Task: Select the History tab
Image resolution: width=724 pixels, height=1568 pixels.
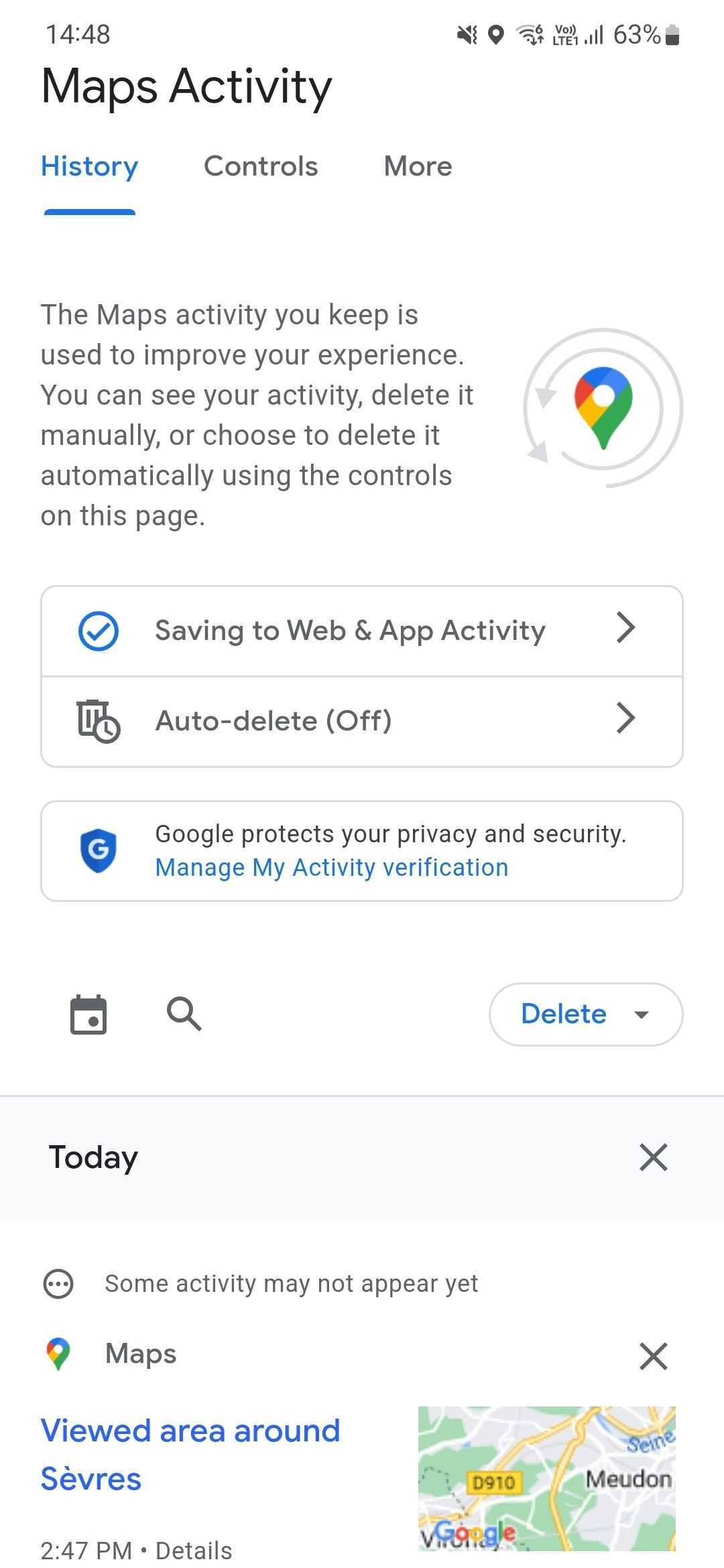Action: (89, 166)
